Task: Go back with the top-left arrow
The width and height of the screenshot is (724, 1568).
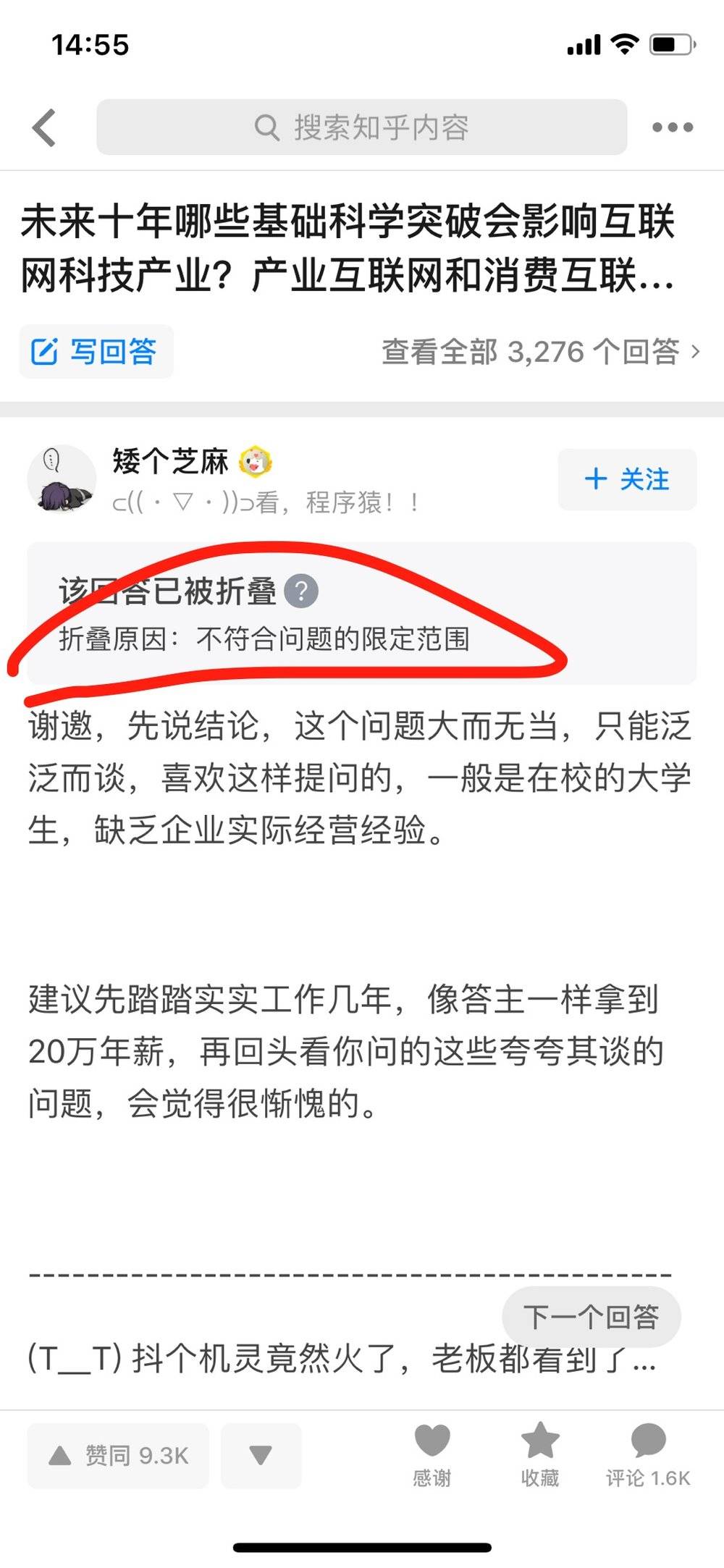Action: 44,127
